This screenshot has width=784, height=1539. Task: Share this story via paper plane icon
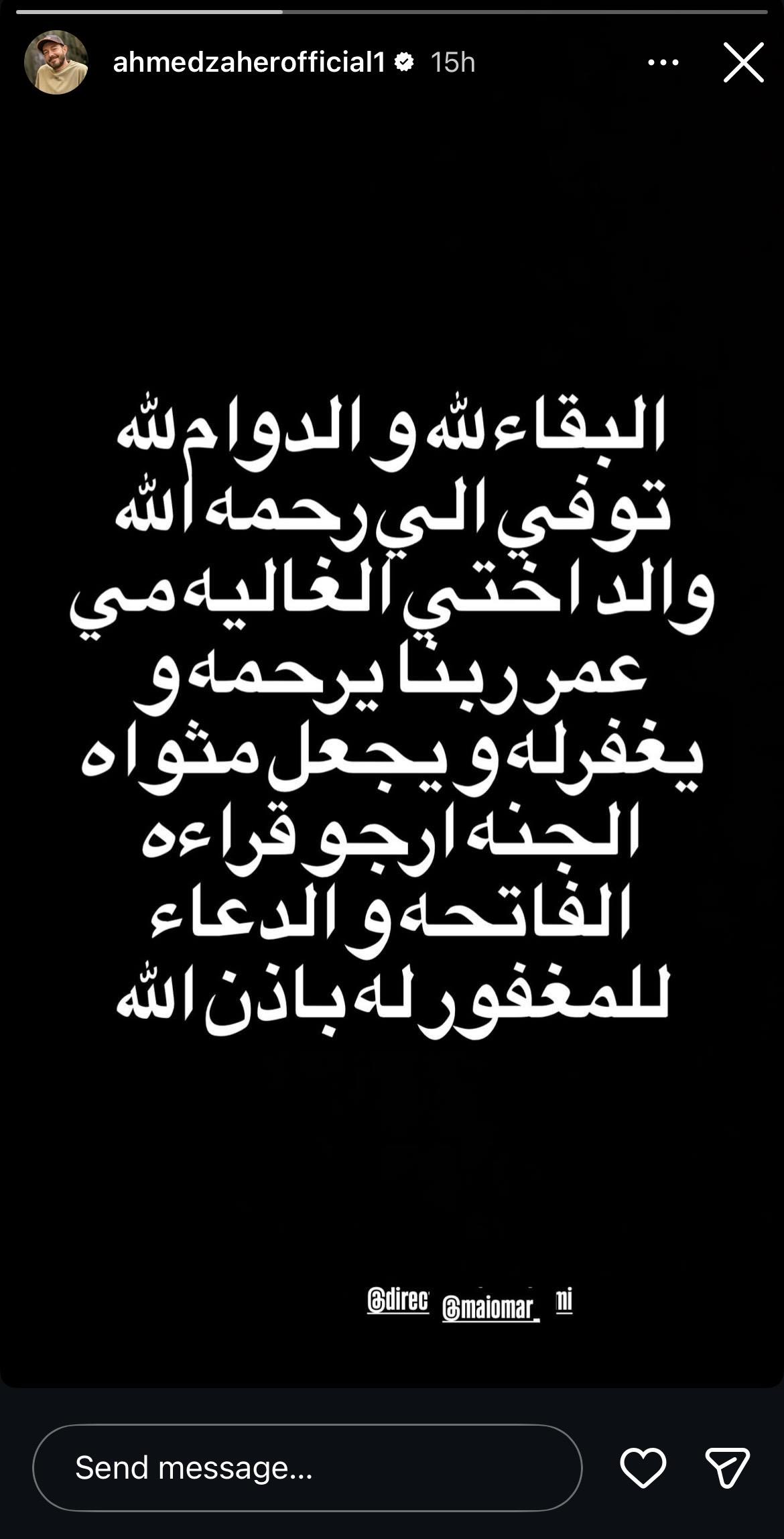pyautogui.click(x=727, y=1467)
